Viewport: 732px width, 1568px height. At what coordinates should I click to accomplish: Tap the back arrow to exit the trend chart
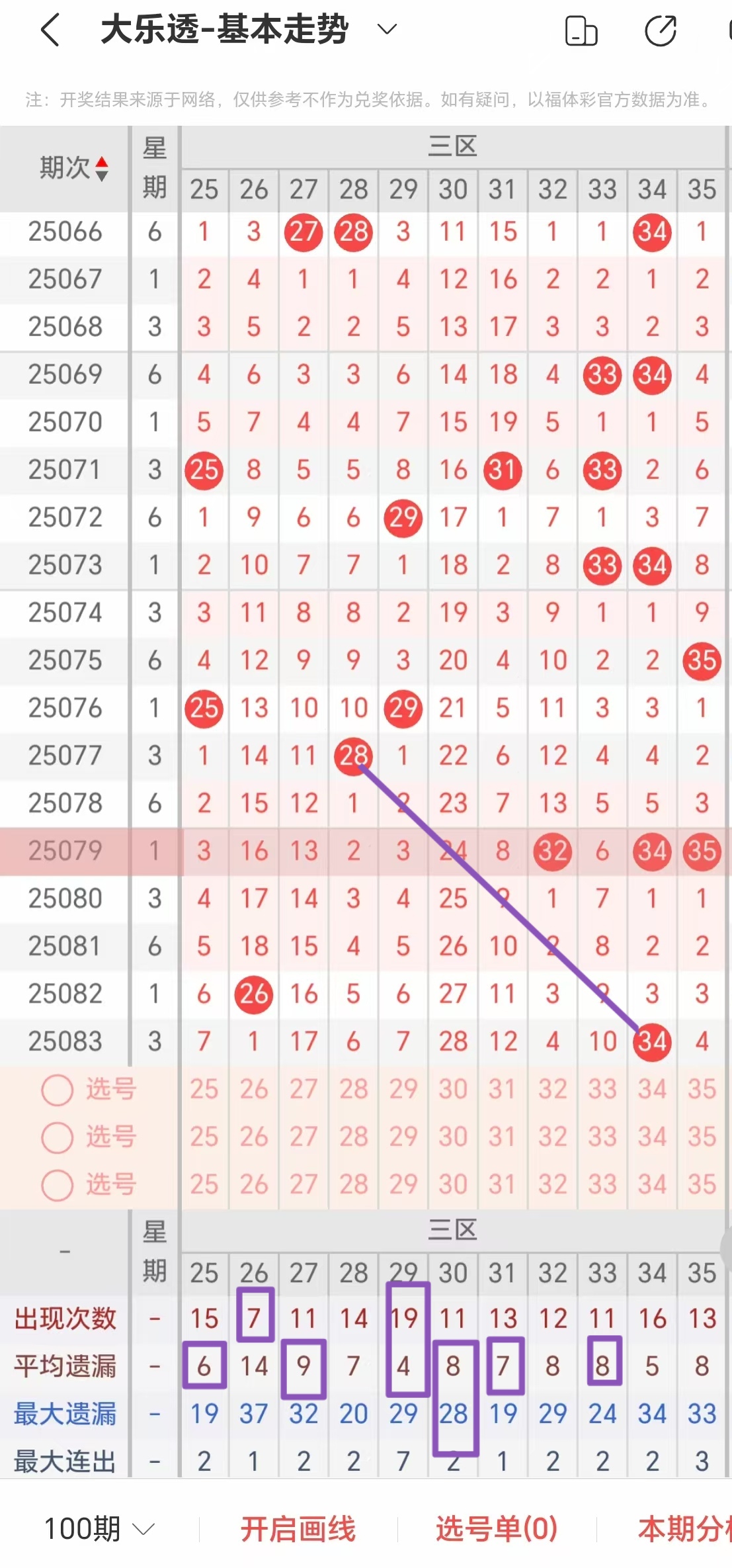(50, 30)
